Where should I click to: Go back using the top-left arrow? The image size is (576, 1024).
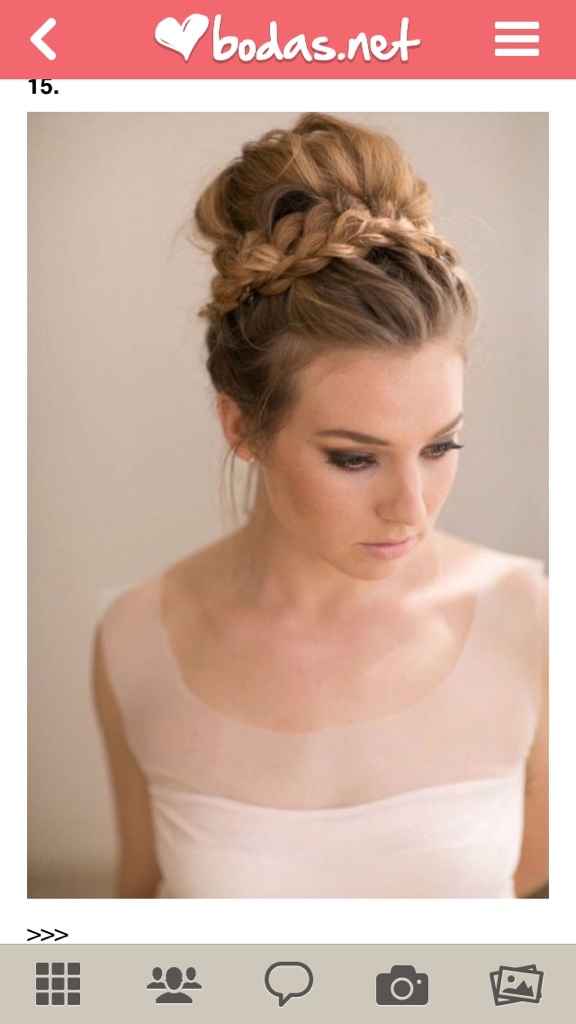pyautogui.click(x=43, y=39)
